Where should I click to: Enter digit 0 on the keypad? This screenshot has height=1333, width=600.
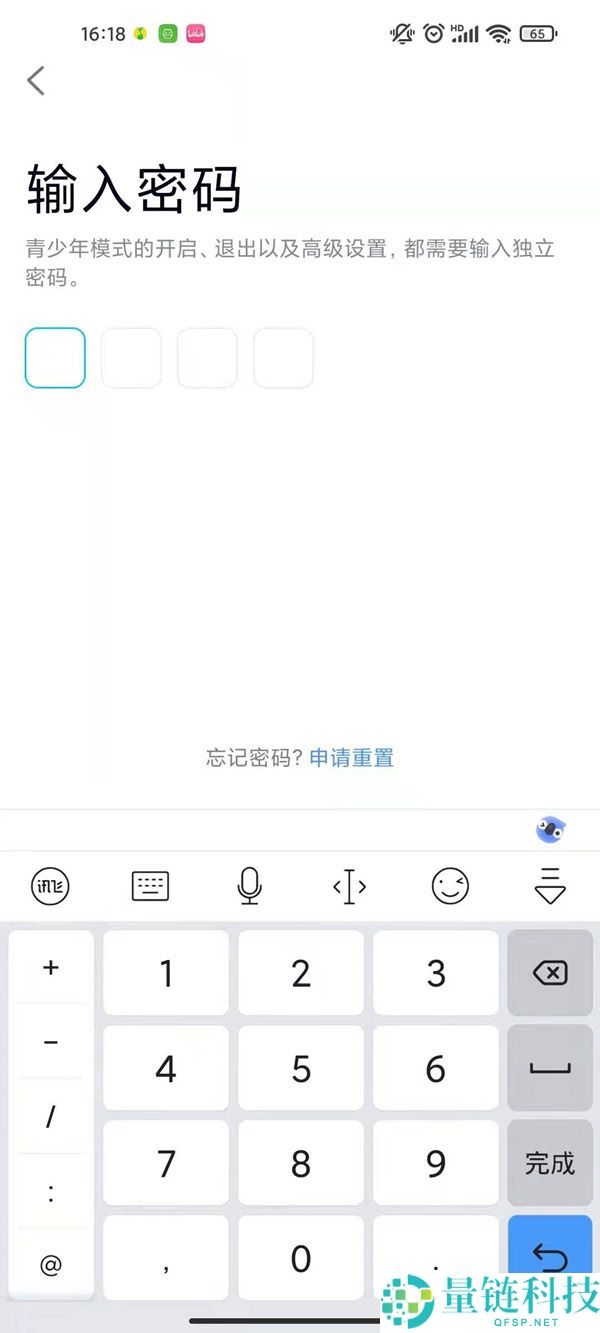pyautogui.click(x=301, y=1258)
